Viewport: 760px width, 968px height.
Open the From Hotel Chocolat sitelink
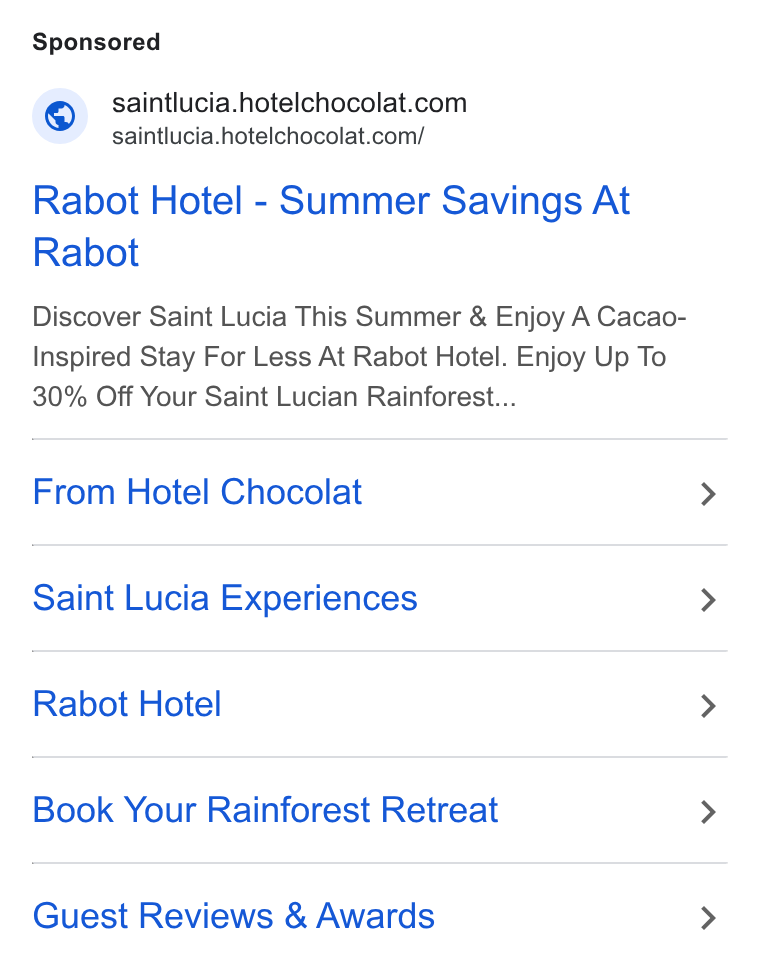380,493
